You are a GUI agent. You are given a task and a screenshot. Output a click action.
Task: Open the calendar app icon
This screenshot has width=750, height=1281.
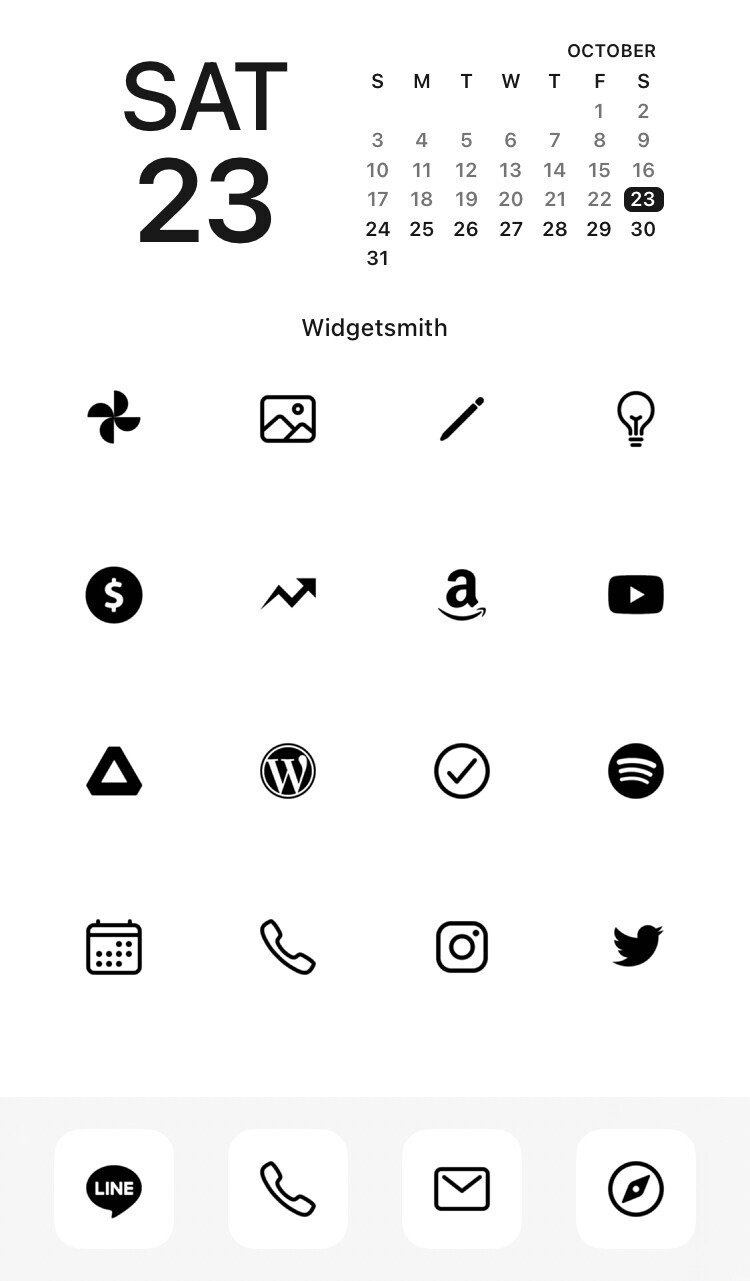pyautogui.click(x=114, y=947)
